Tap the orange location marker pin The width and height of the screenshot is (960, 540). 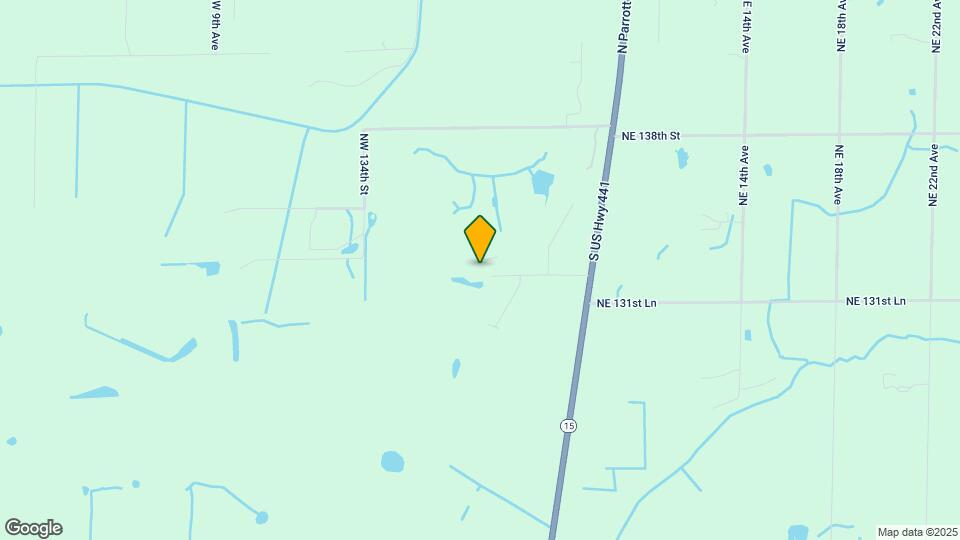[480, 238]
